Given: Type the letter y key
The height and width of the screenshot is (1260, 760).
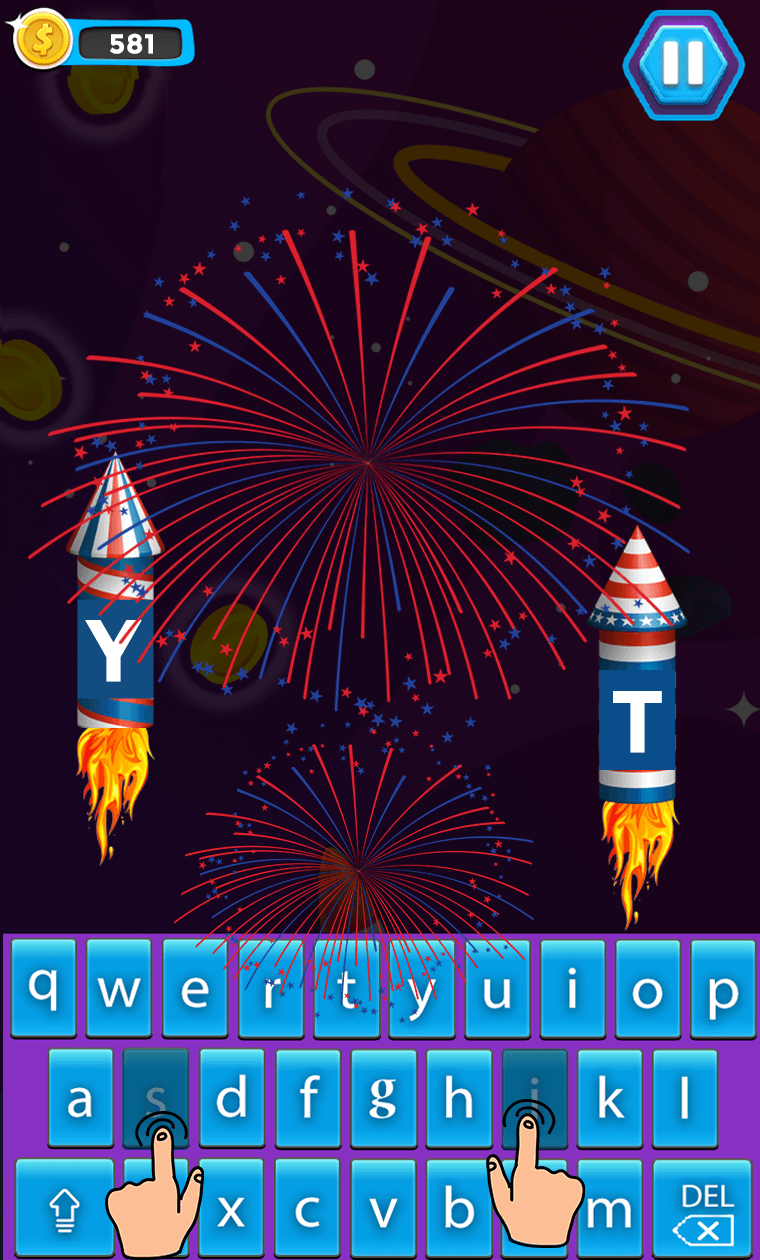Looking at the screenshot, I should pos(421,988).
